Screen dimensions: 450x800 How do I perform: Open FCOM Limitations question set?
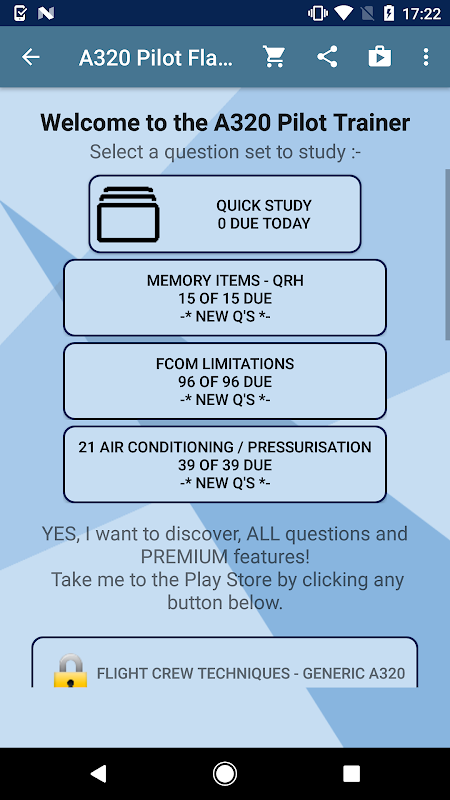point(225,381)
